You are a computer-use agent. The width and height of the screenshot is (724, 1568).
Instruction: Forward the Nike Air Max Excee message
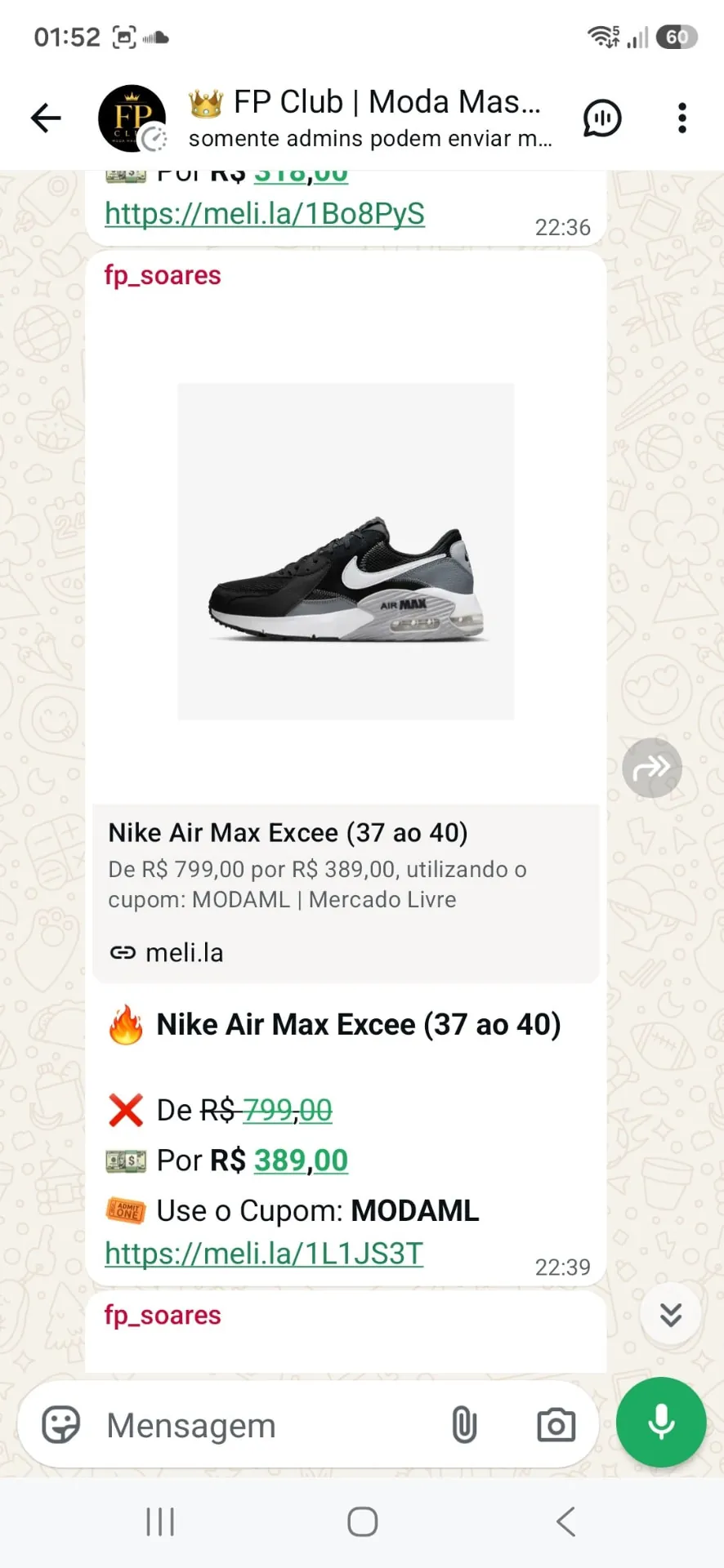[652, 768]
